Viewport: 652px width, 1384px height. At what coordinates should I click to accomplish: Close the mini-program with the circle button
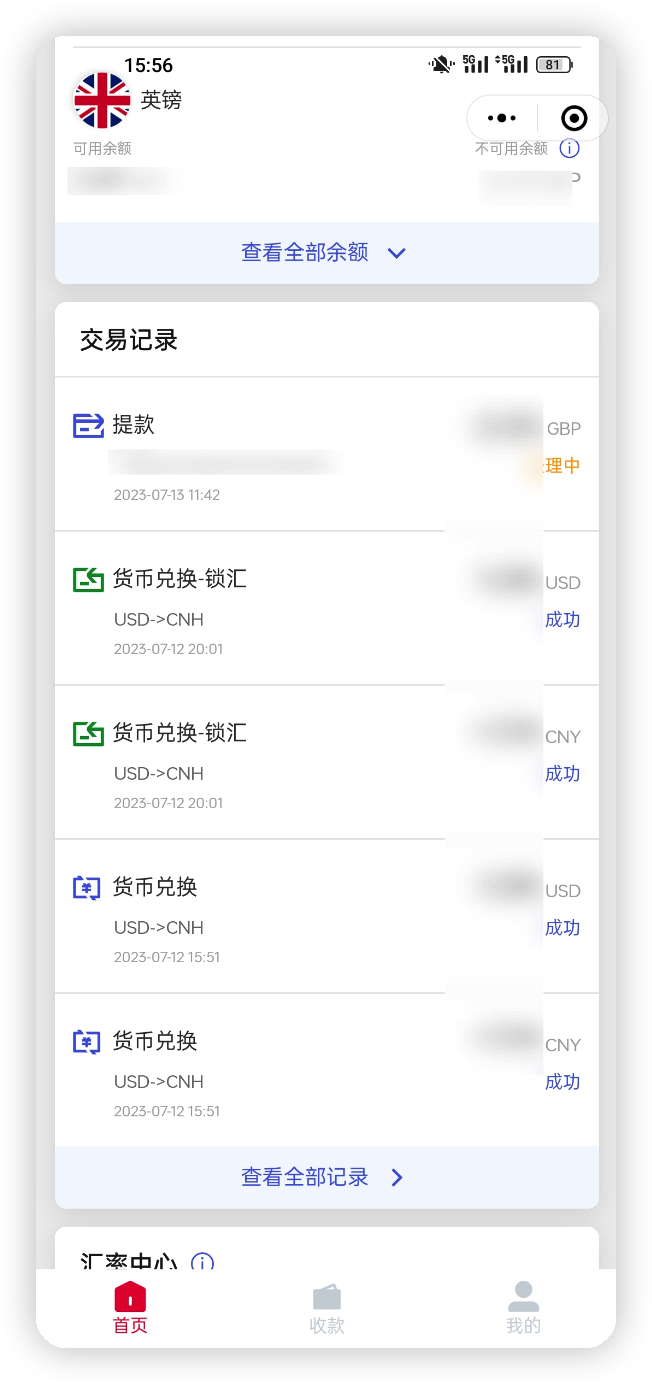574,118
